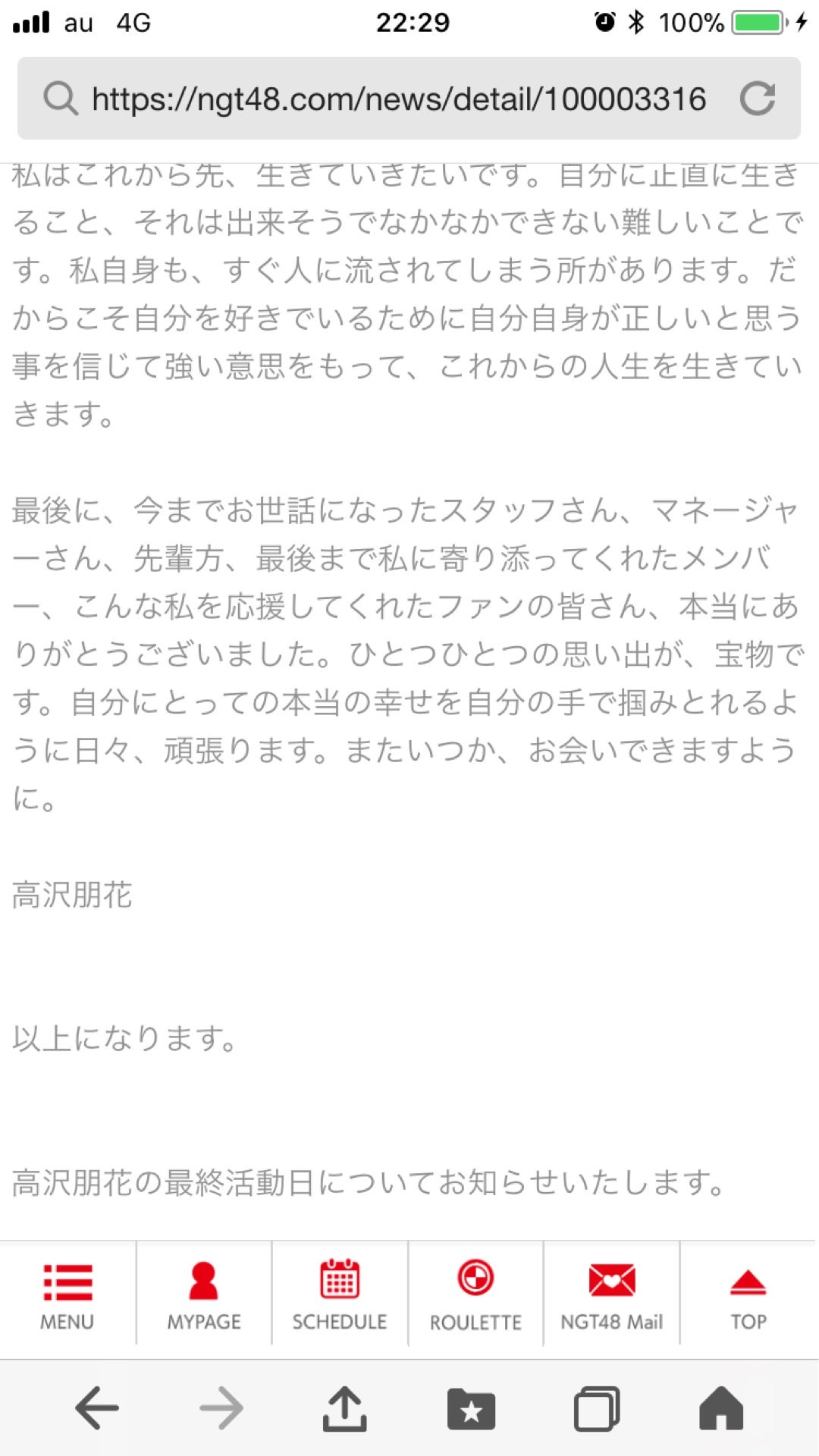Go to browser home with the home icon
The image size is (819, 1456).
(720, 1408)
